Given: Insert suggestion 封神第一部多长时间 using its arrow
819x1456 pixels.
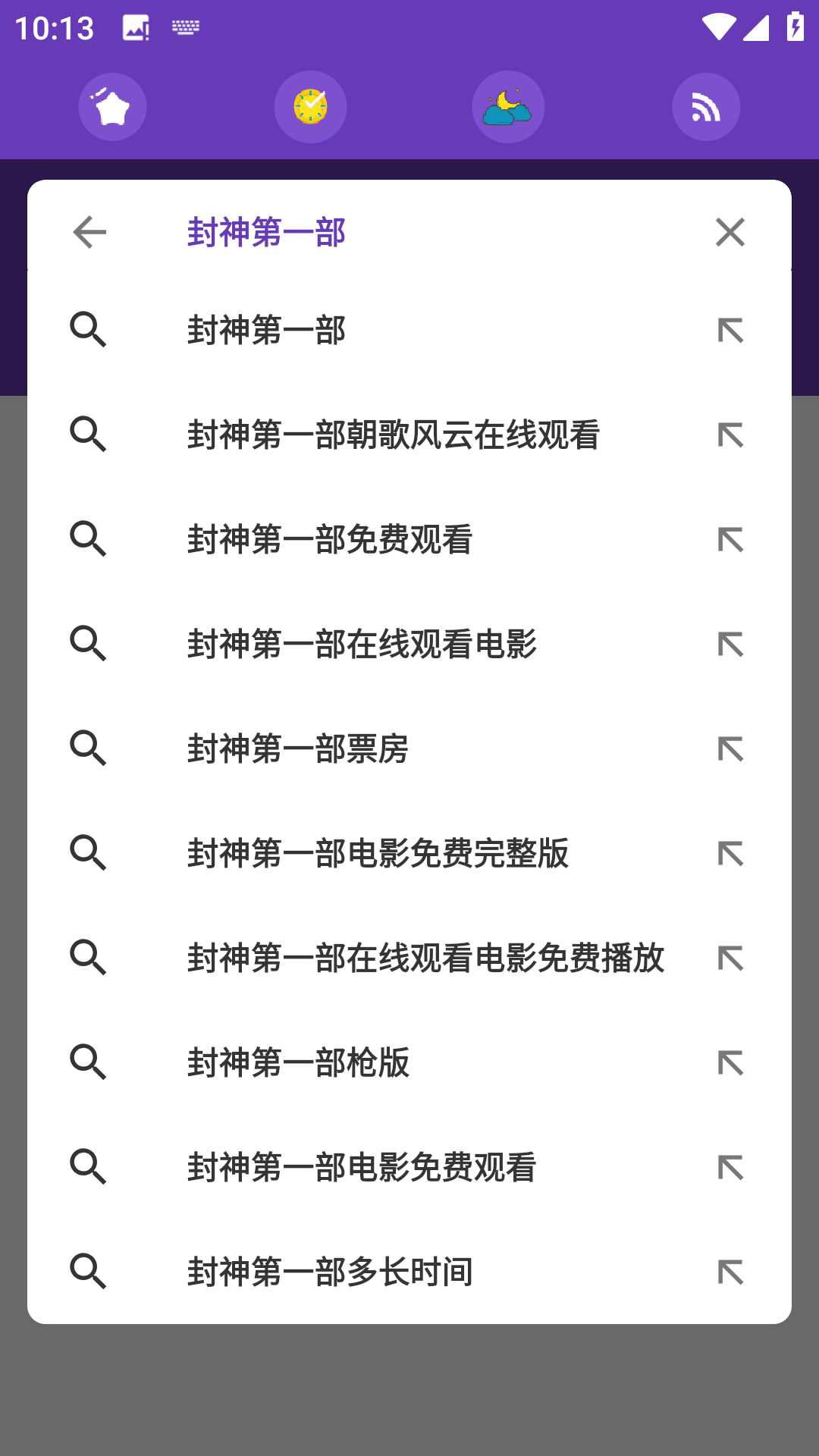Looking at the screenshot, I should click(x=730, y=1272).
